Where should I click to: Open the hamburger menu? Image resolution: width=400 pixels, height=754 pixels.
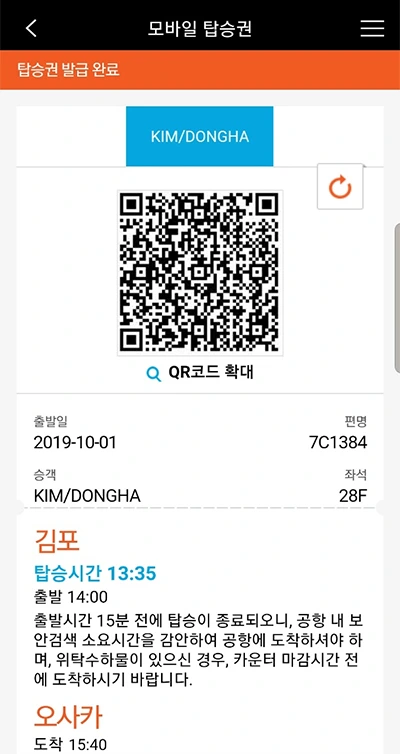[372, 28]
